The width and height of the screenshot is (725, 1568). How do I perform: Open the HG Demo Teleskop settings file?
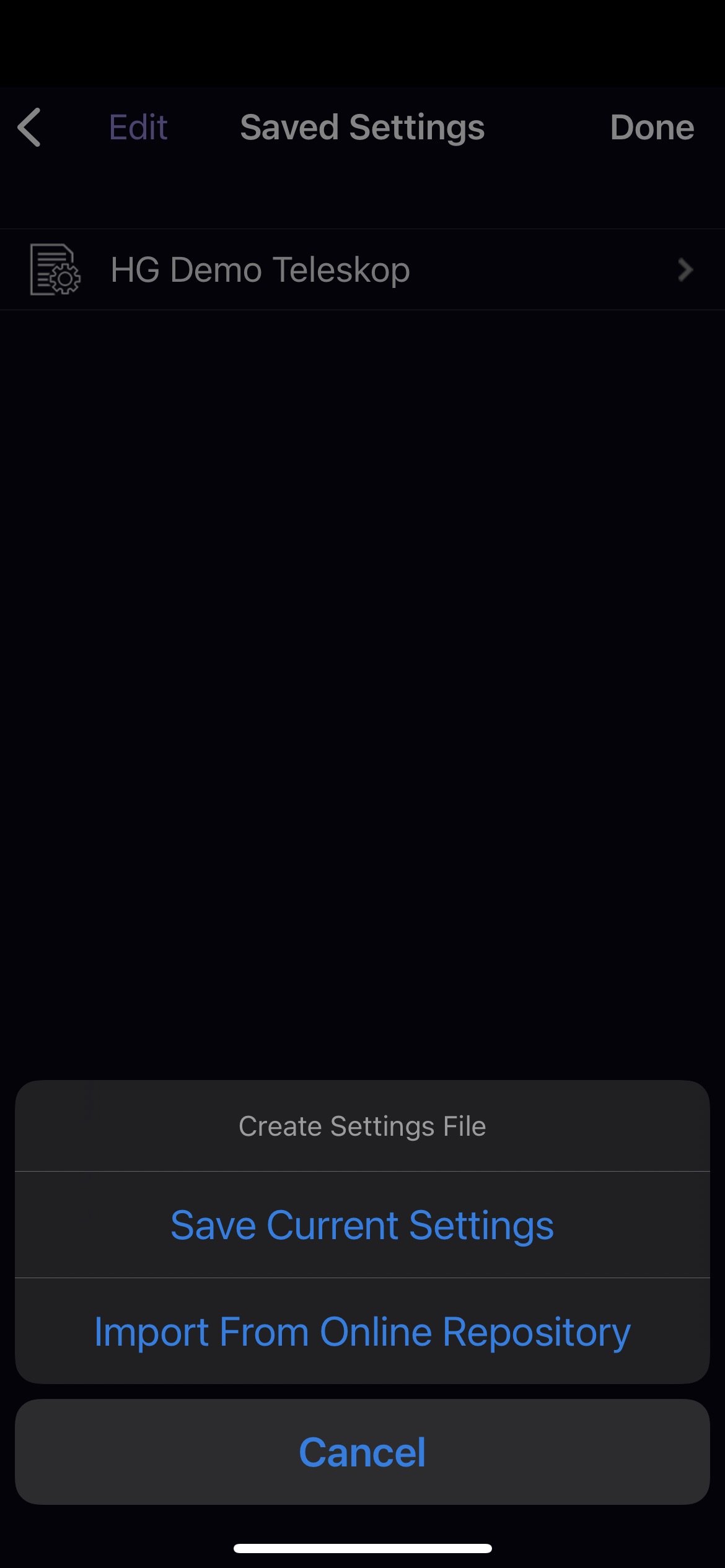[362, 270]
